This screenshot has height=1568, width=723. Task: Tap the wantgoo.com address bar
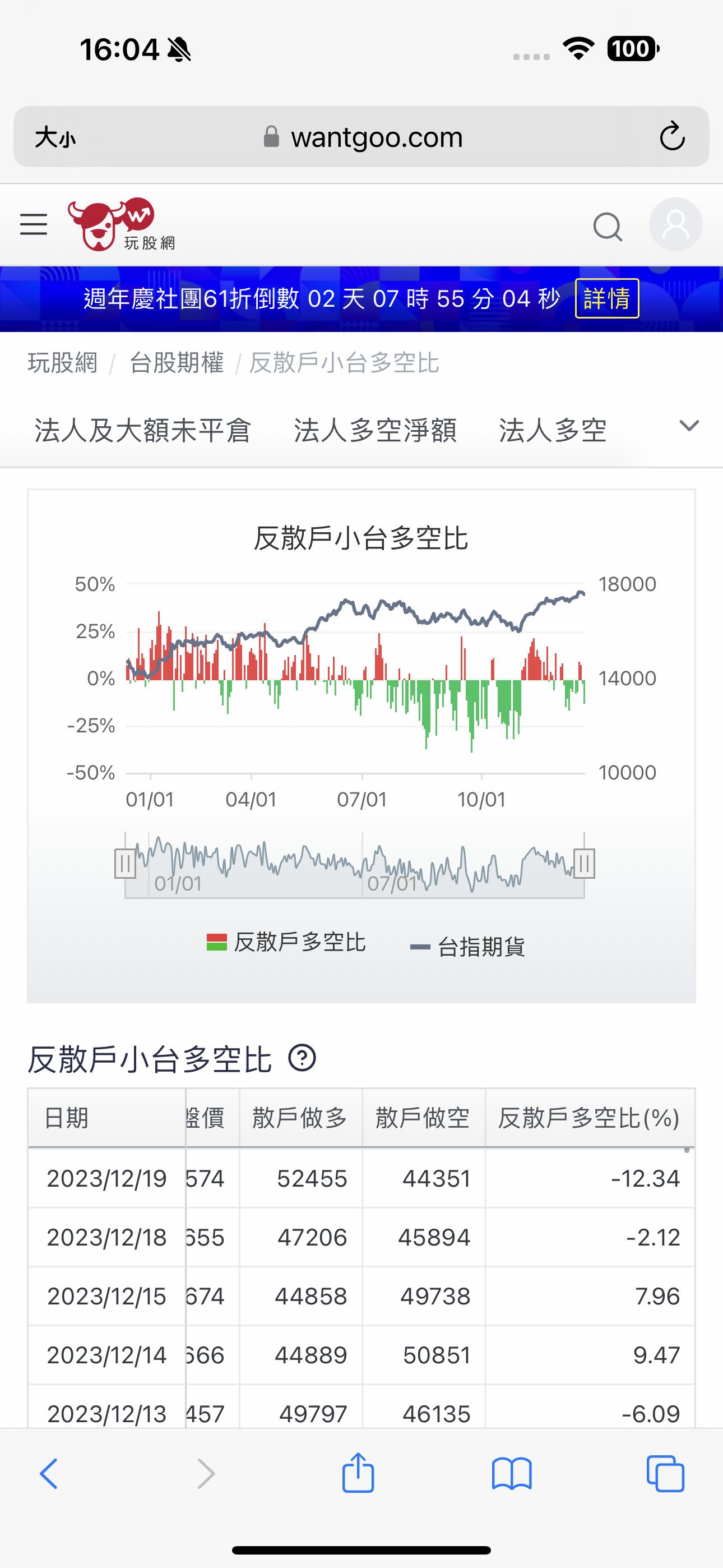click(x=363, y=137)
